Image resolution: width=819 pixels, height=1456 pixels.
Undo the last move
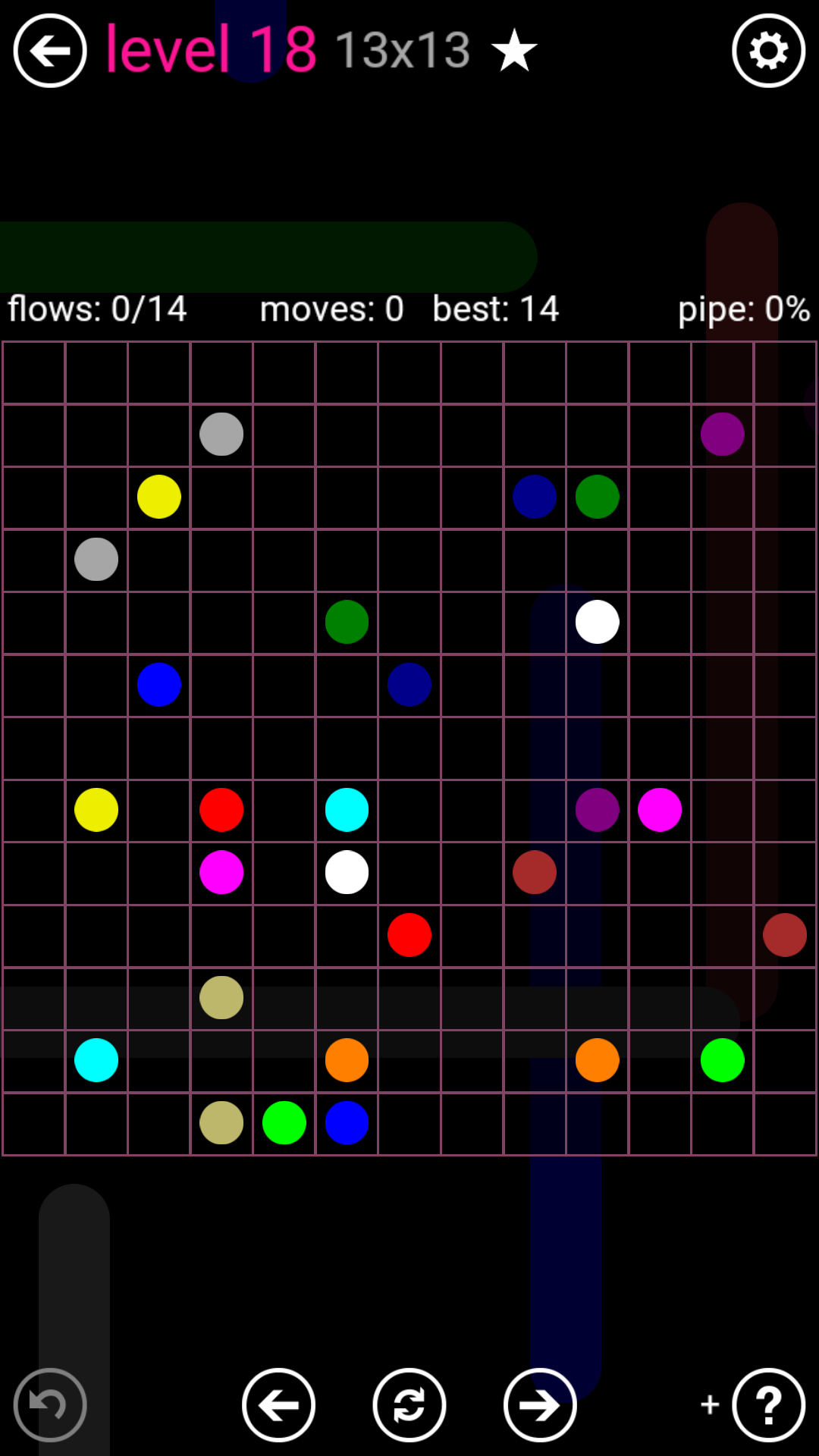[50, 1404]
